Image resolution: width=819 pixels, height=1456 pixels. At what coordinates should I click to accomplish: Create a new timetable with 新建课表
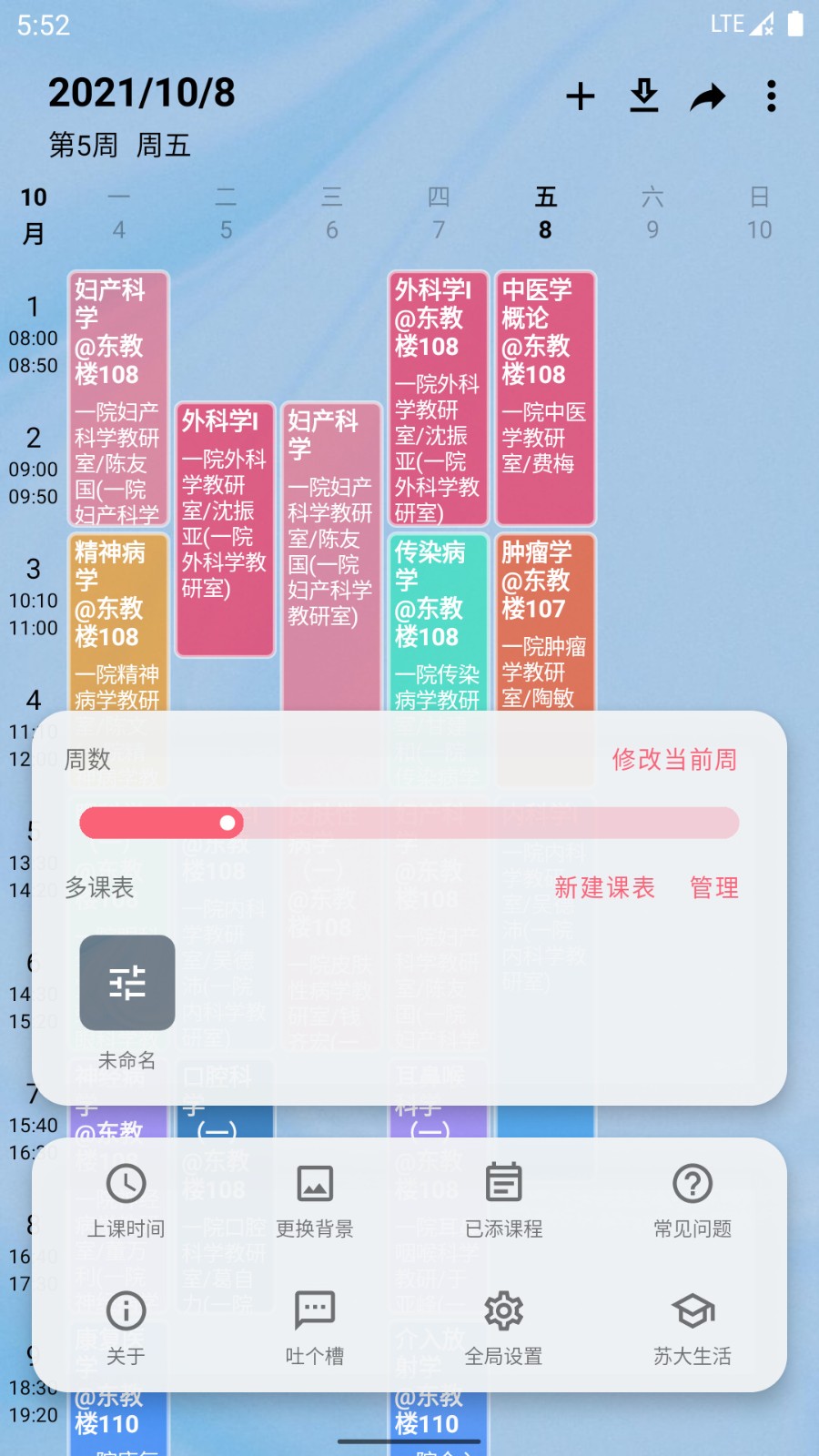(604, 887)
